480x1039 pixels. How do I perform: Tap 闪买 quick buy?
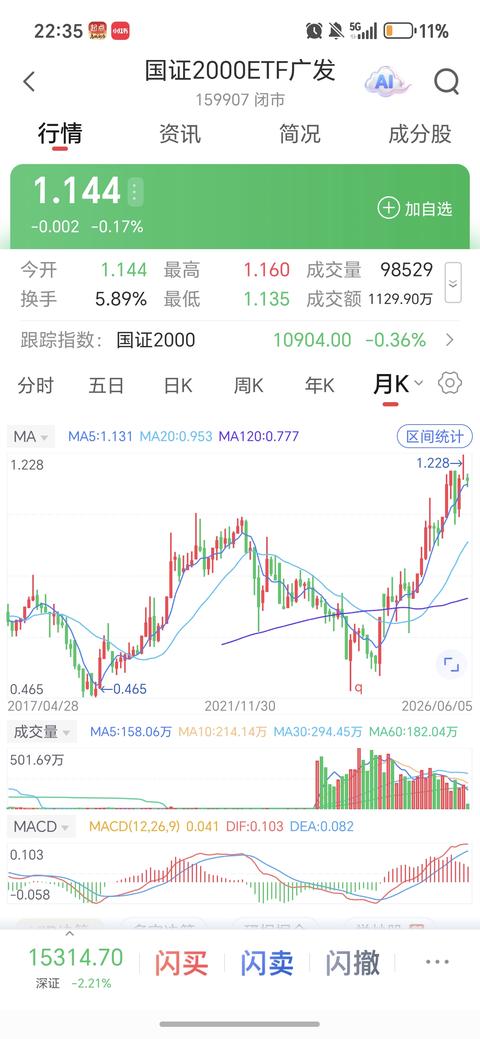click(x=181, y=962)
